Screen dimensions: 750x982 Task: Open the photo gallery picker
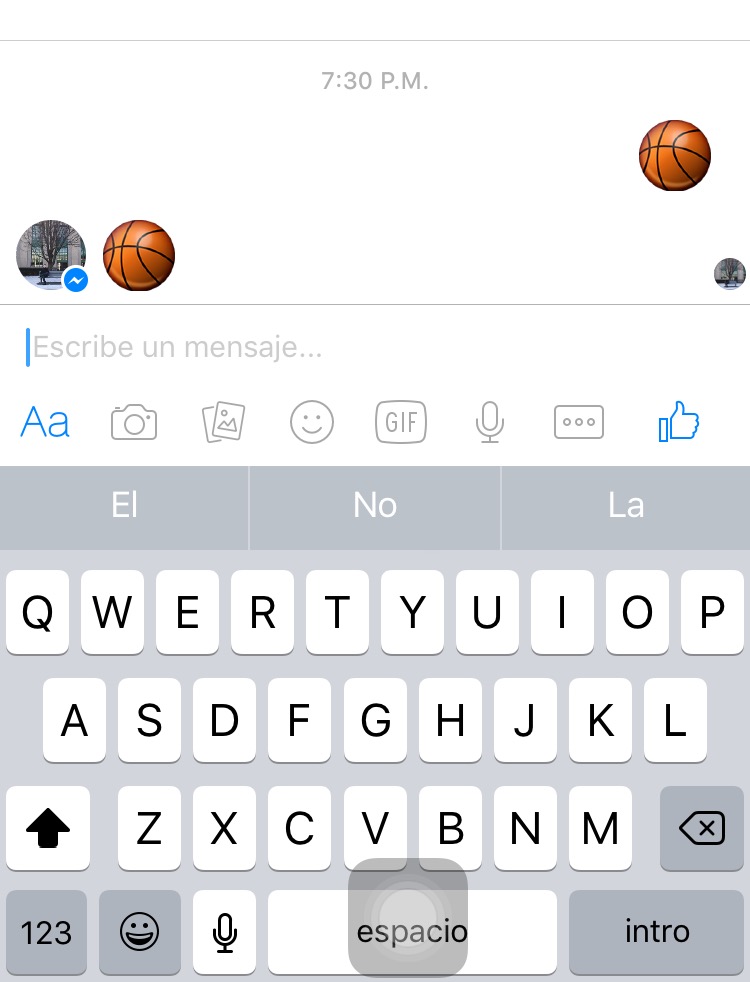[x=223, y=423]
